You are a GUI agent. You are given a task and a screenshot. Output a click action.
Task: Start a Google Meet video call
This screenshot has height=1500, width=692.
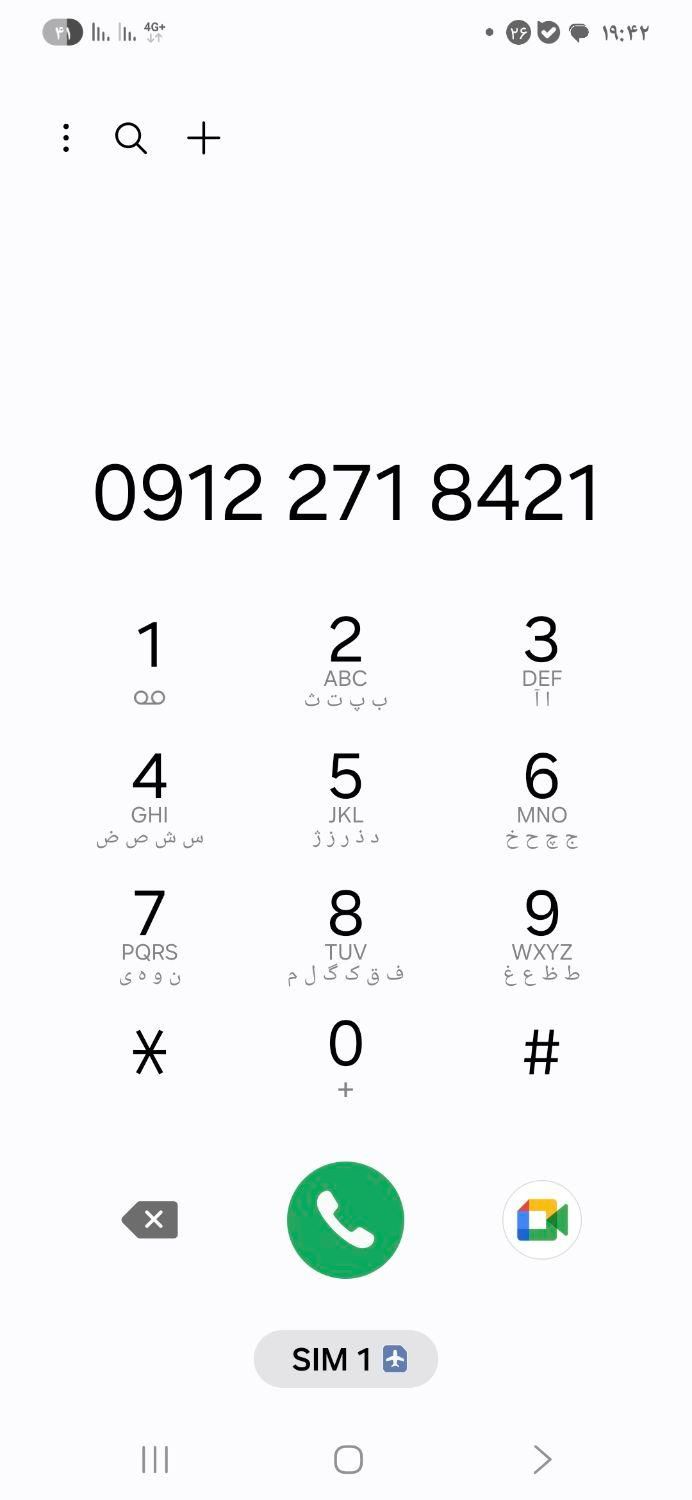541,1220
